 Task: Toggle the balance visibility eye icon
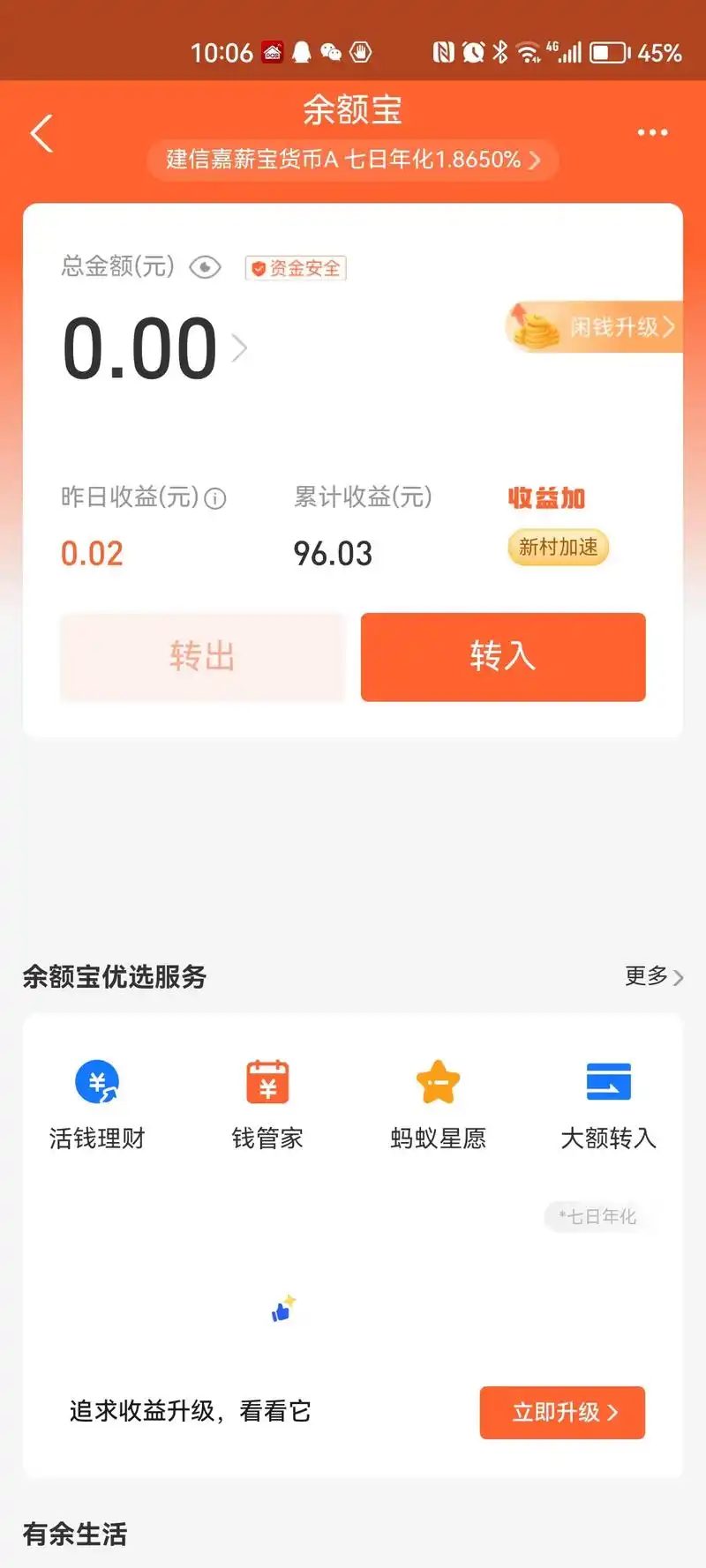coord(204,266)
